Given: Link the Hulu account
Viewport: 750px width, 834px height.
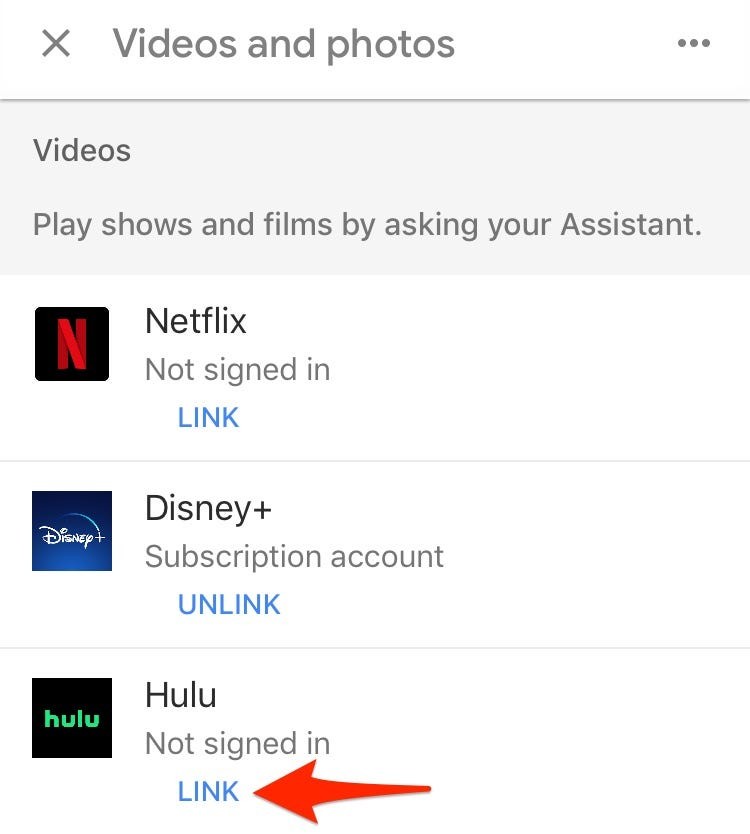Looking at the screenshot, I should click(208, 791).
